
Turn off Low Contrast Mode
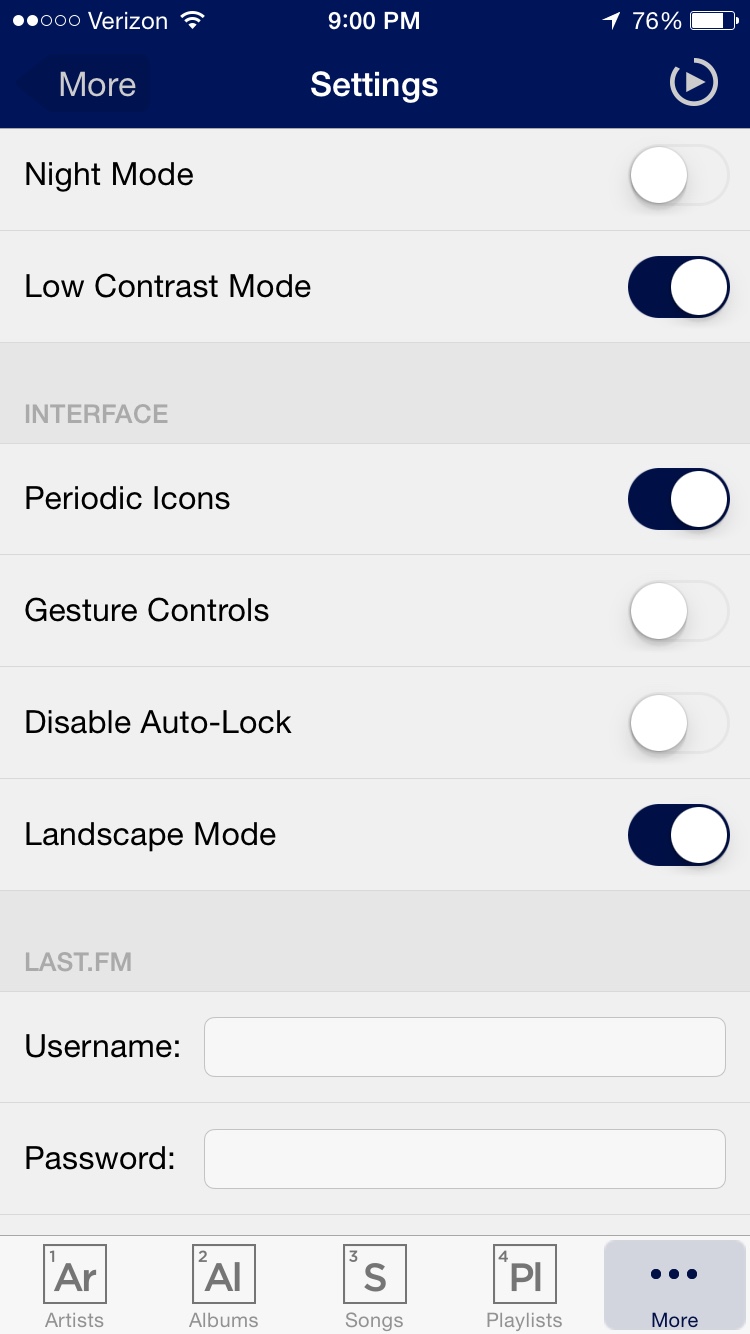click(678, 287)
